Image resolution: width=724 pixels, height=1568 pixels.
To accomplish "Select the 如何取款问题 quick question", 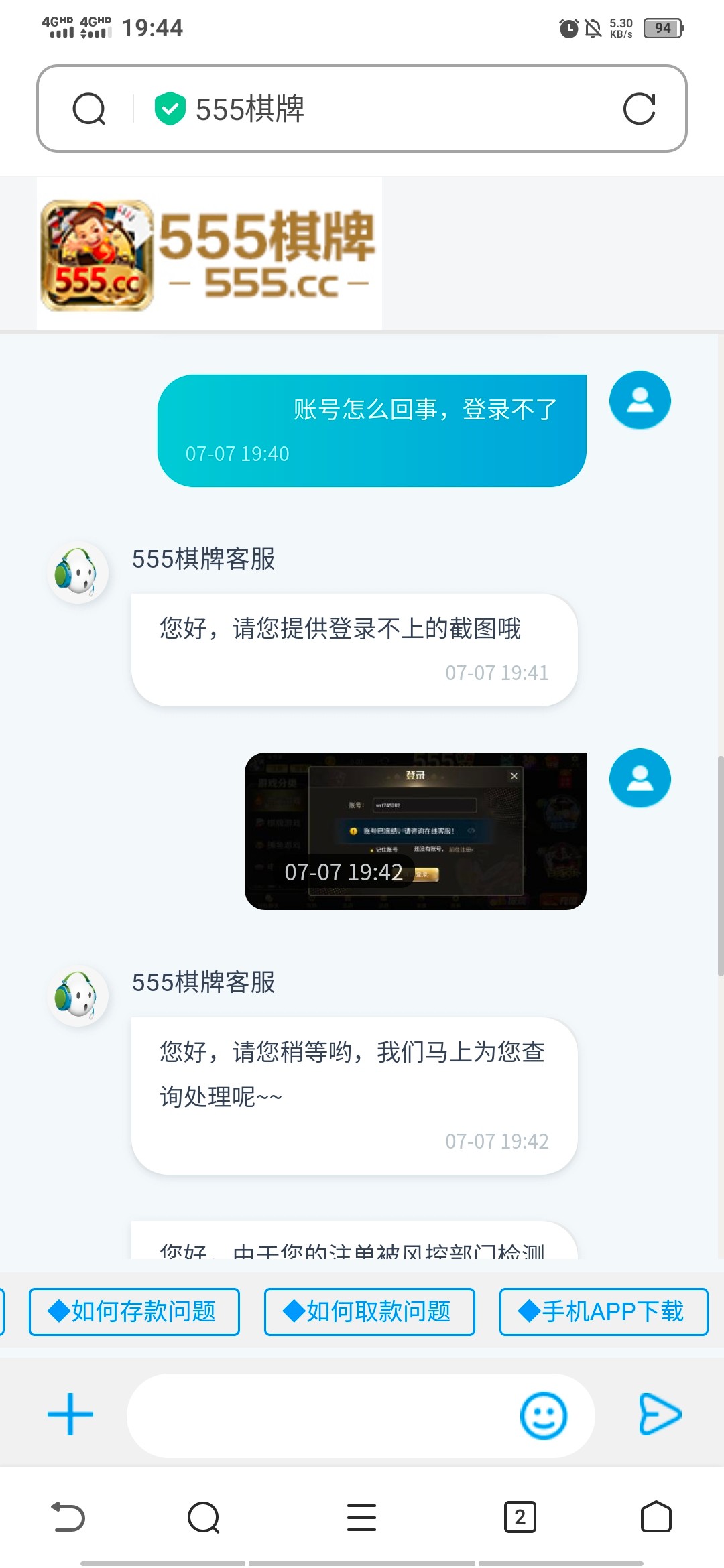I will [369, 1311].
